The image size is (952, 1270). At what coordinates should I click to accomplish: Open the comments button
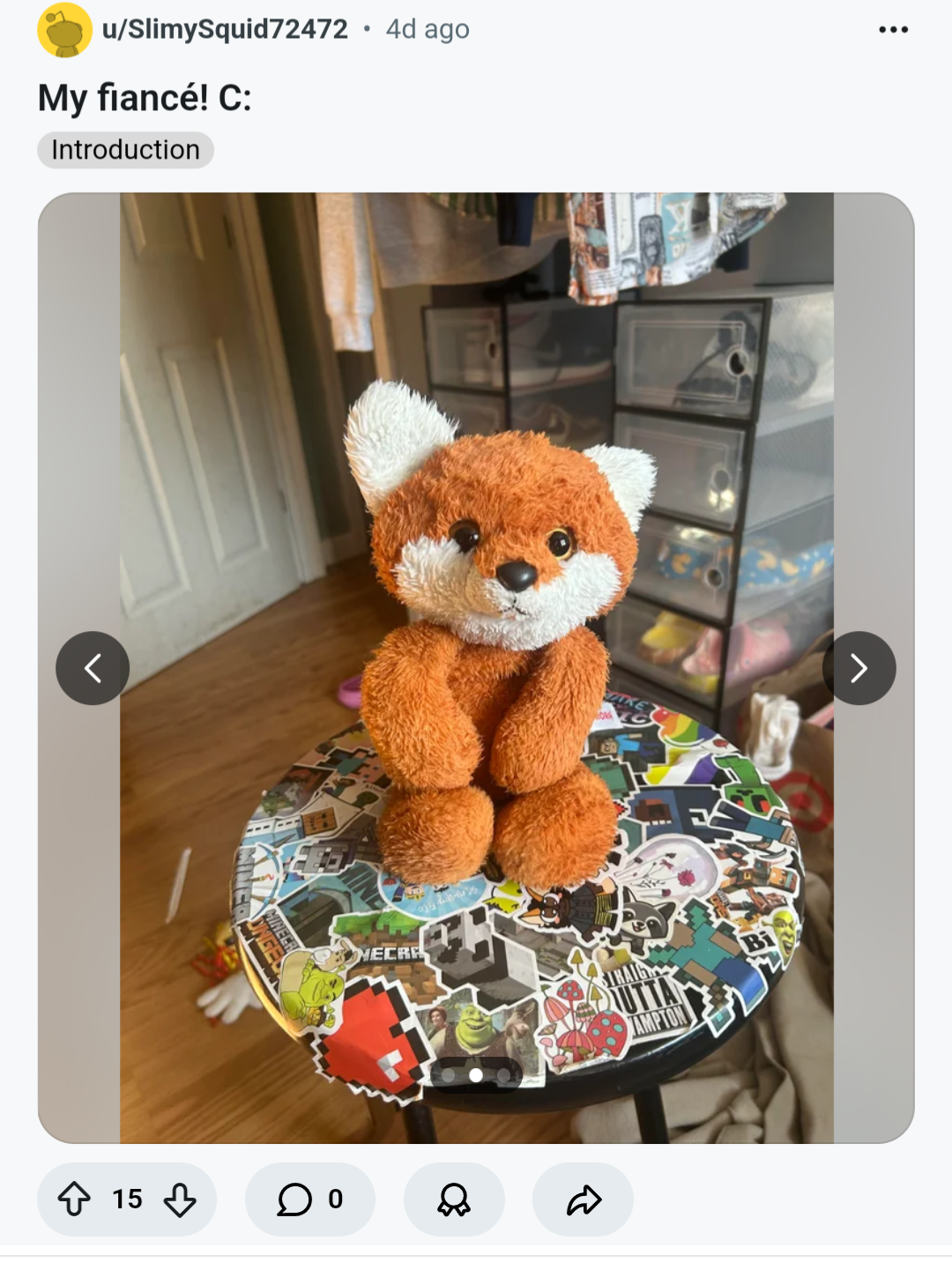point(309,1199)
